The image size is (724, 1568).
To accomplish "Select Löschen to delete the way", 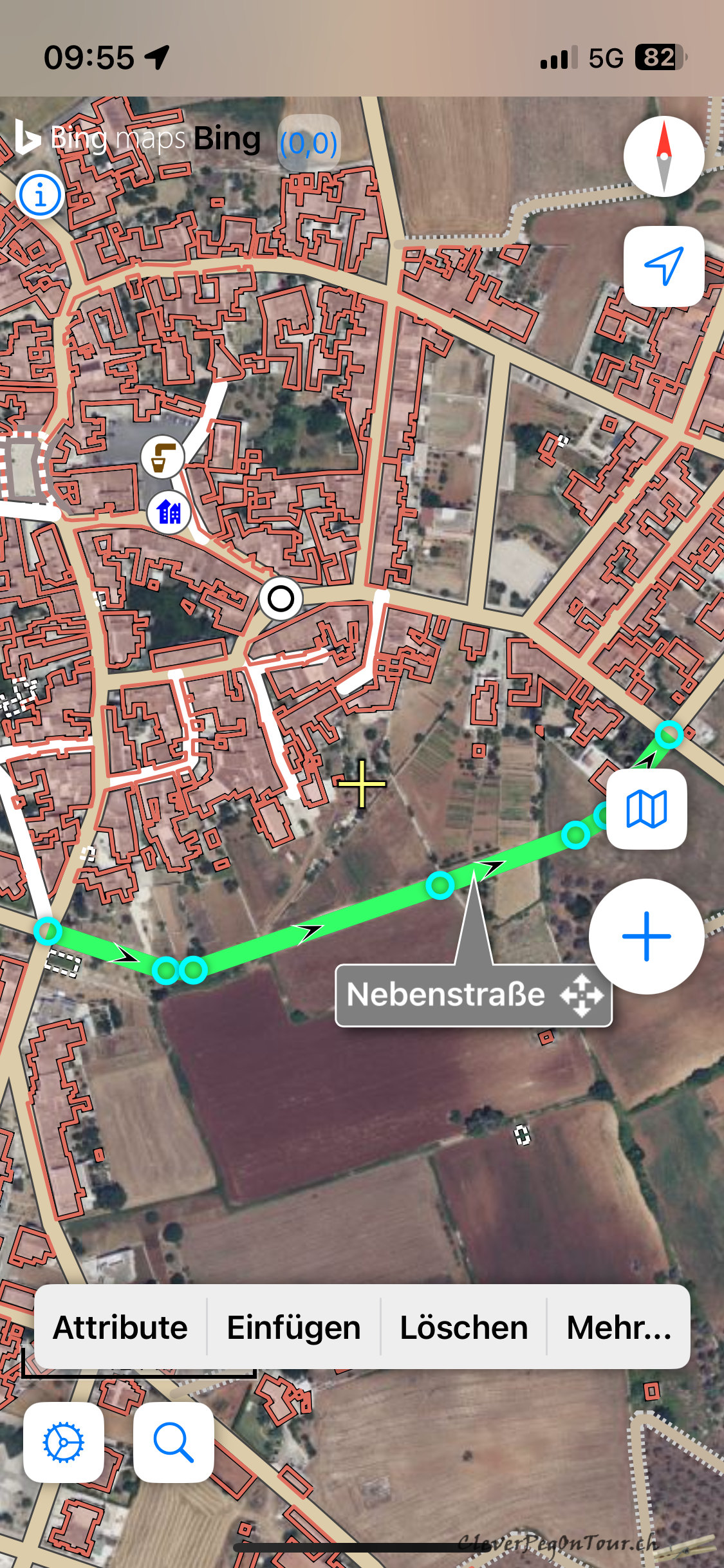I will coord(464,1327).
